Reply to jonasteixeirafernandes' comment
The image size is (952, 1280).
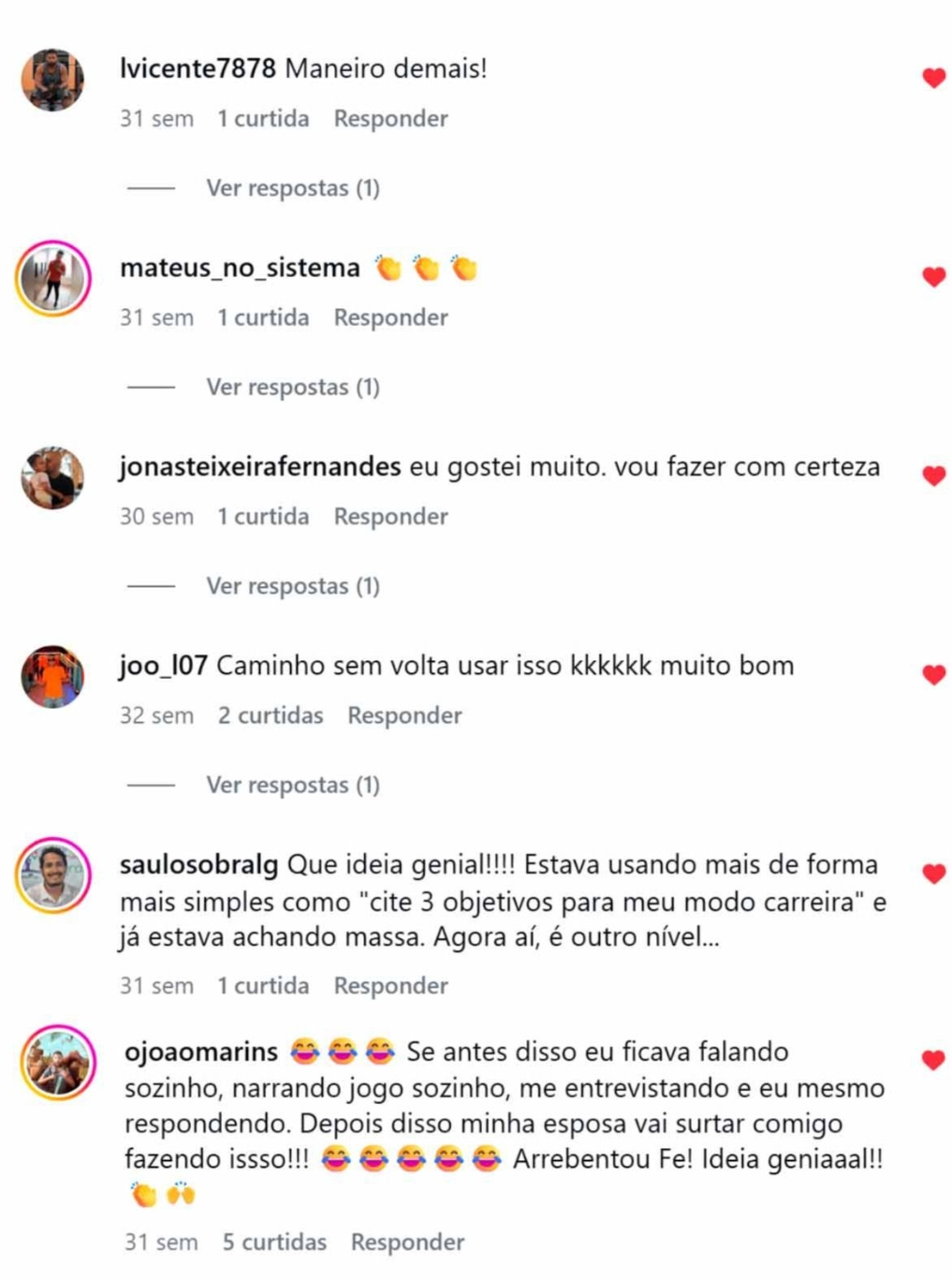click(x=390, y=517)
